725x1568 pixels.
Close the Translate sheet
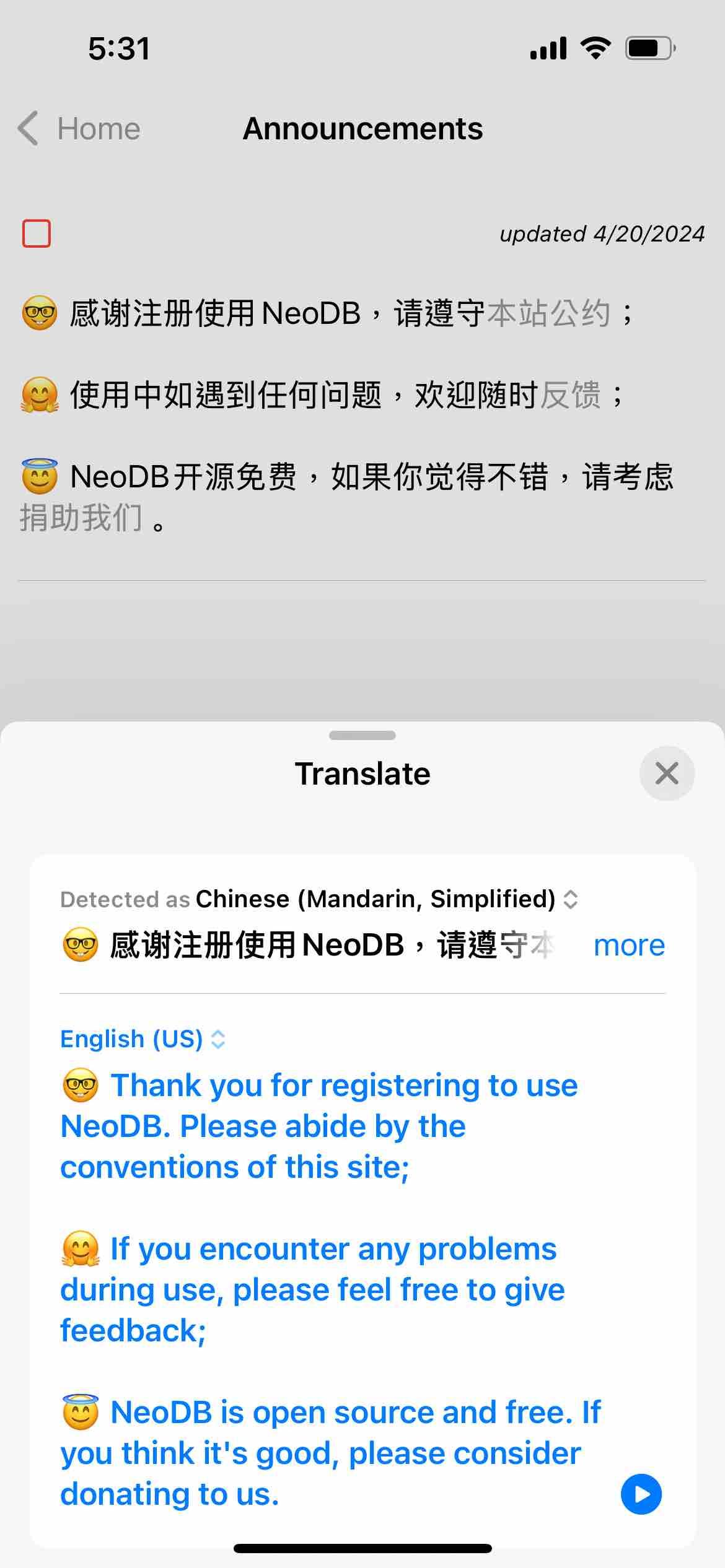(x=666, y=773)
